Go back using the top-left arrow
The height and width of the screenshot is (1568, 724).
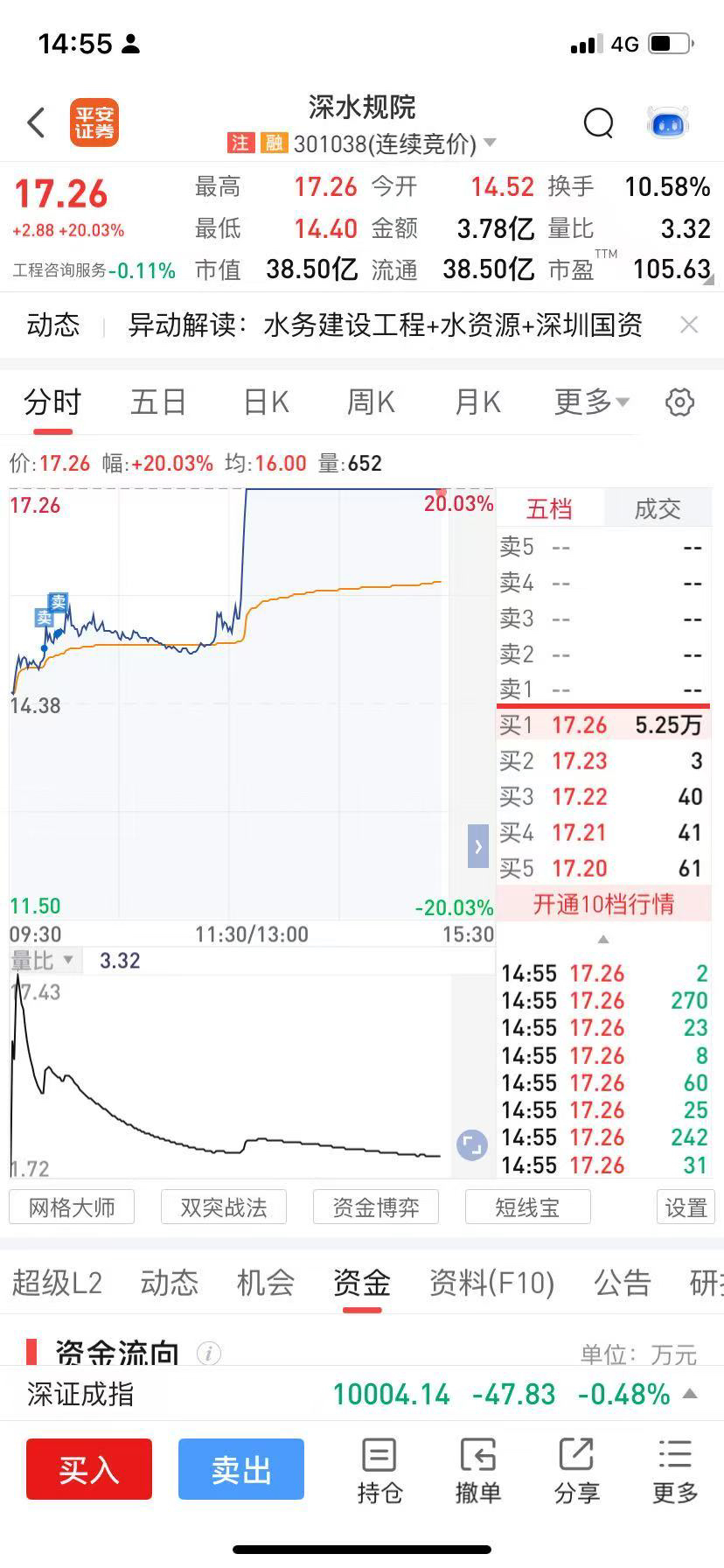tap(36, 123)
